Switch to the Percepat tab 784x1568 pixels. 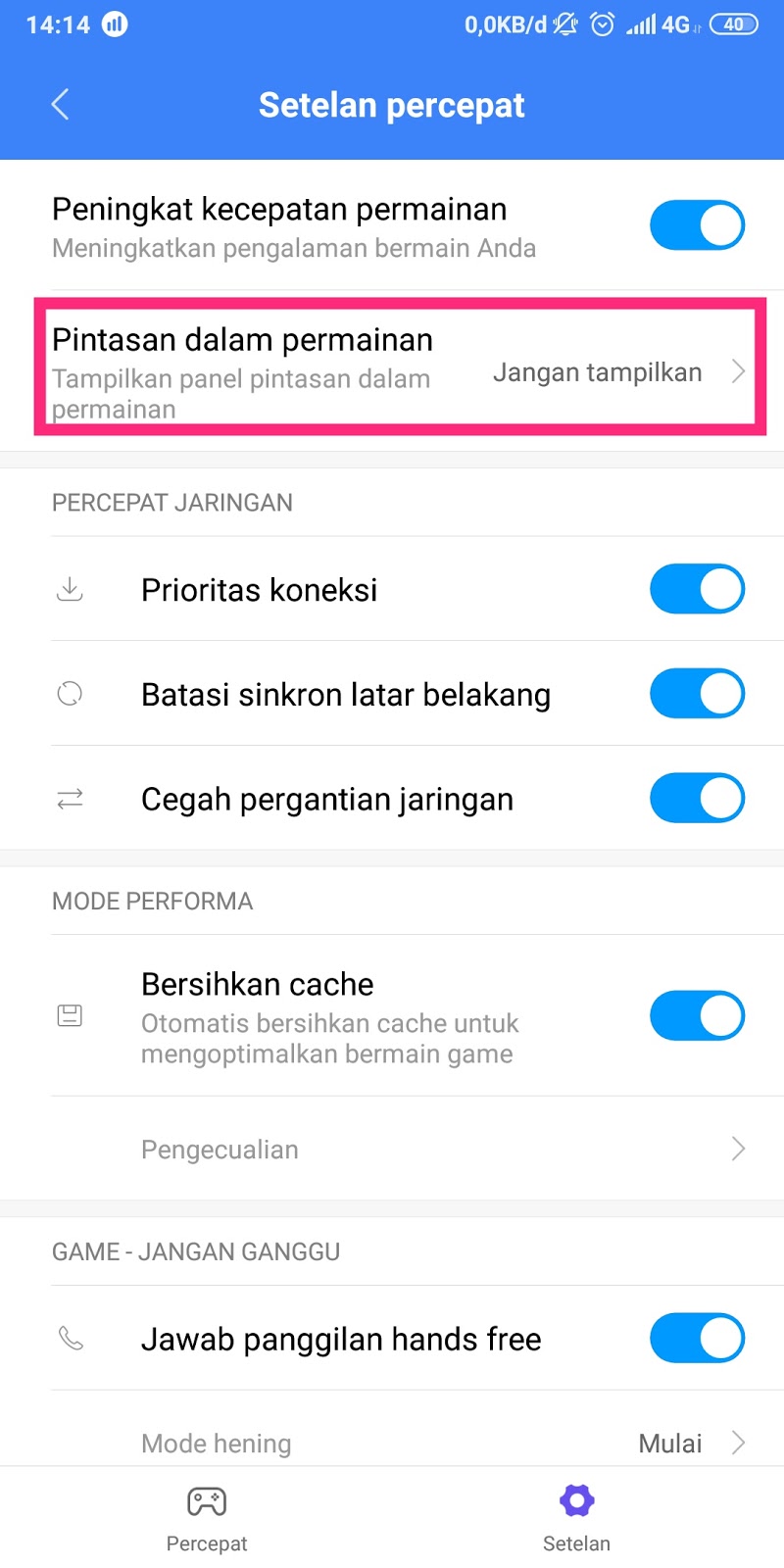(207, 1519)
